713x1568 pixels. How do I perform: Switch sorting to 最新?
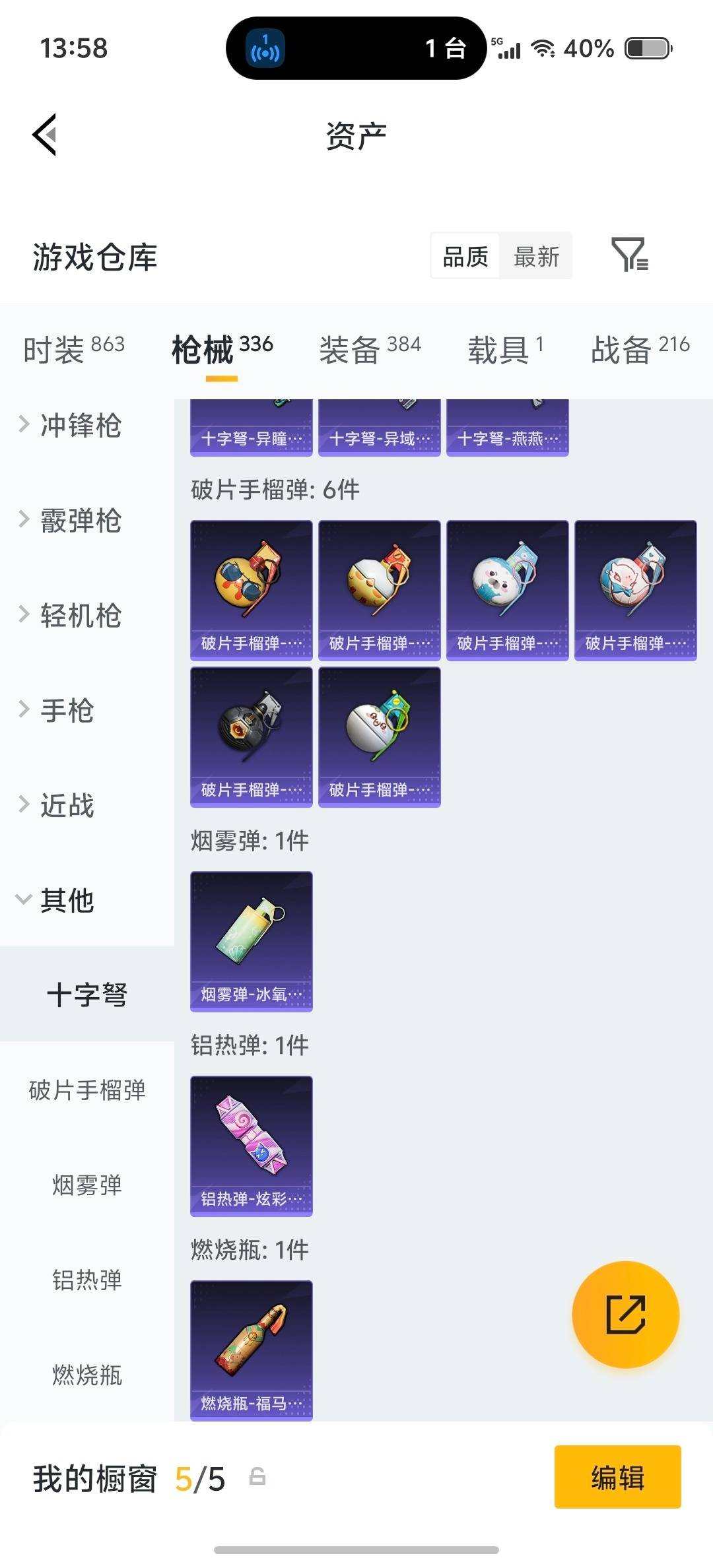[536, 256]
